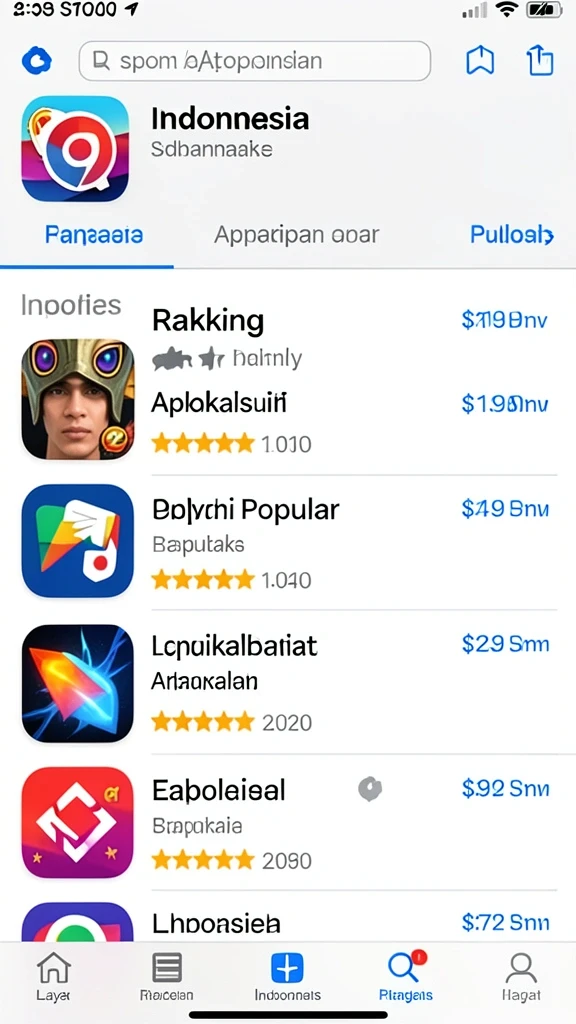Tap the price button next to Rakking
Image resolution: width=576 pixels, height=1024 pixels.
(504, 320)
